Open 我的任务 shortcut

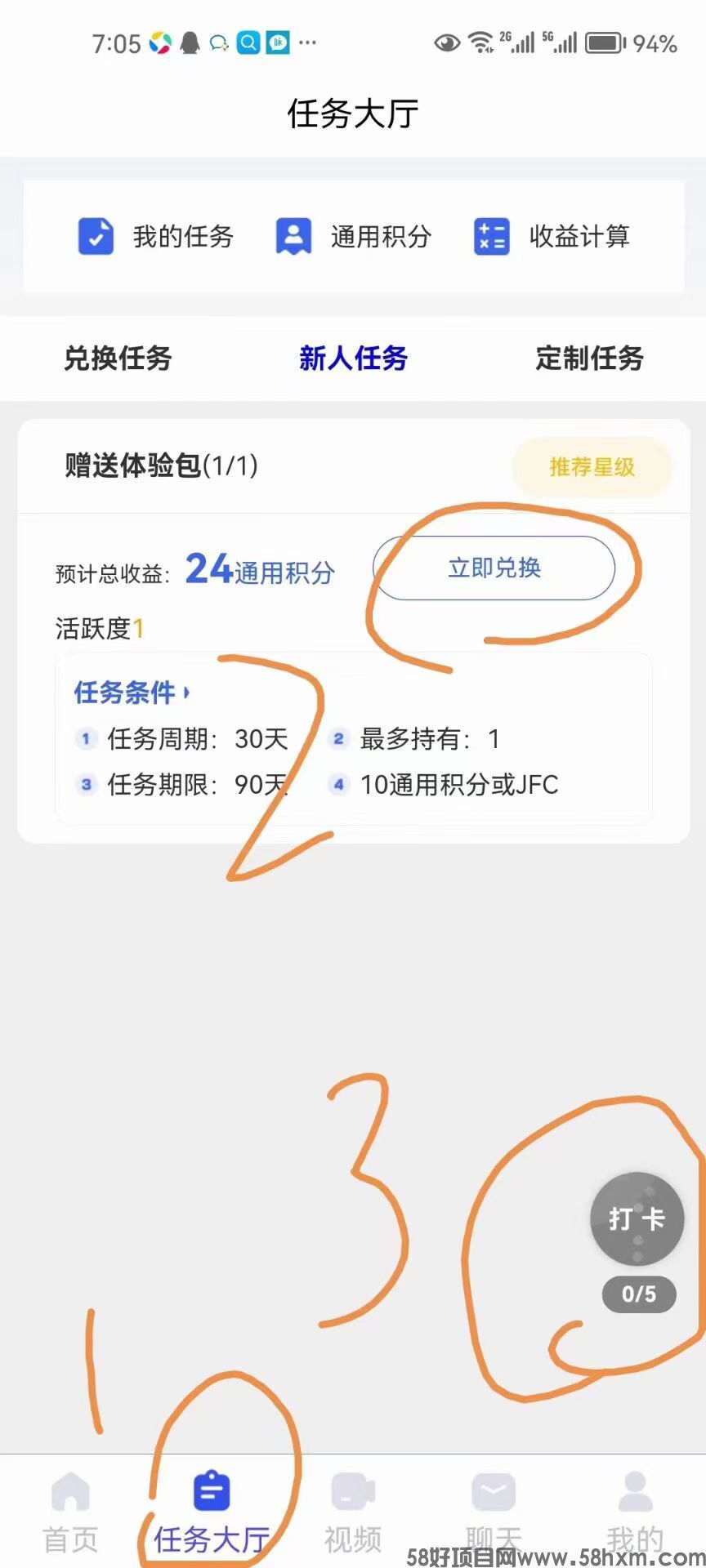tap(156, 237)
